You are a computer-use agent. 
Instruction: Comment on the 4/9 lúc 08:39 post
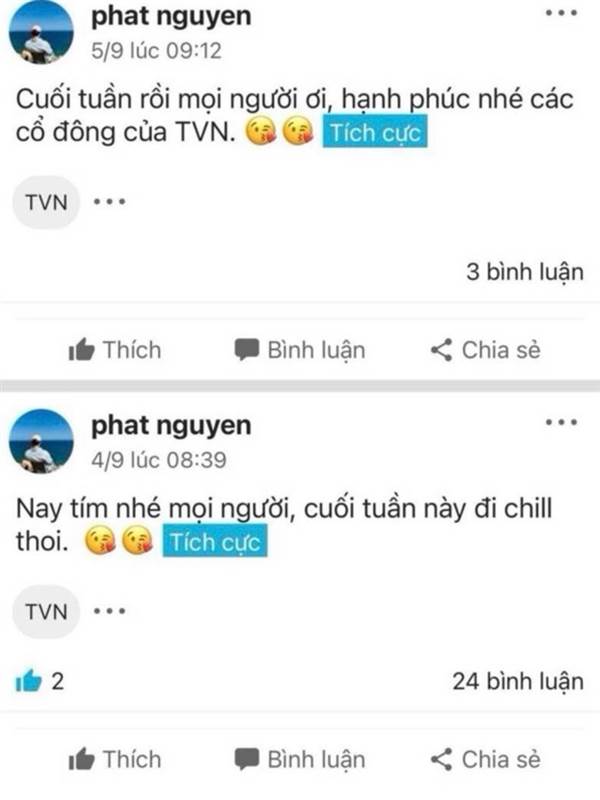[300, 759]
